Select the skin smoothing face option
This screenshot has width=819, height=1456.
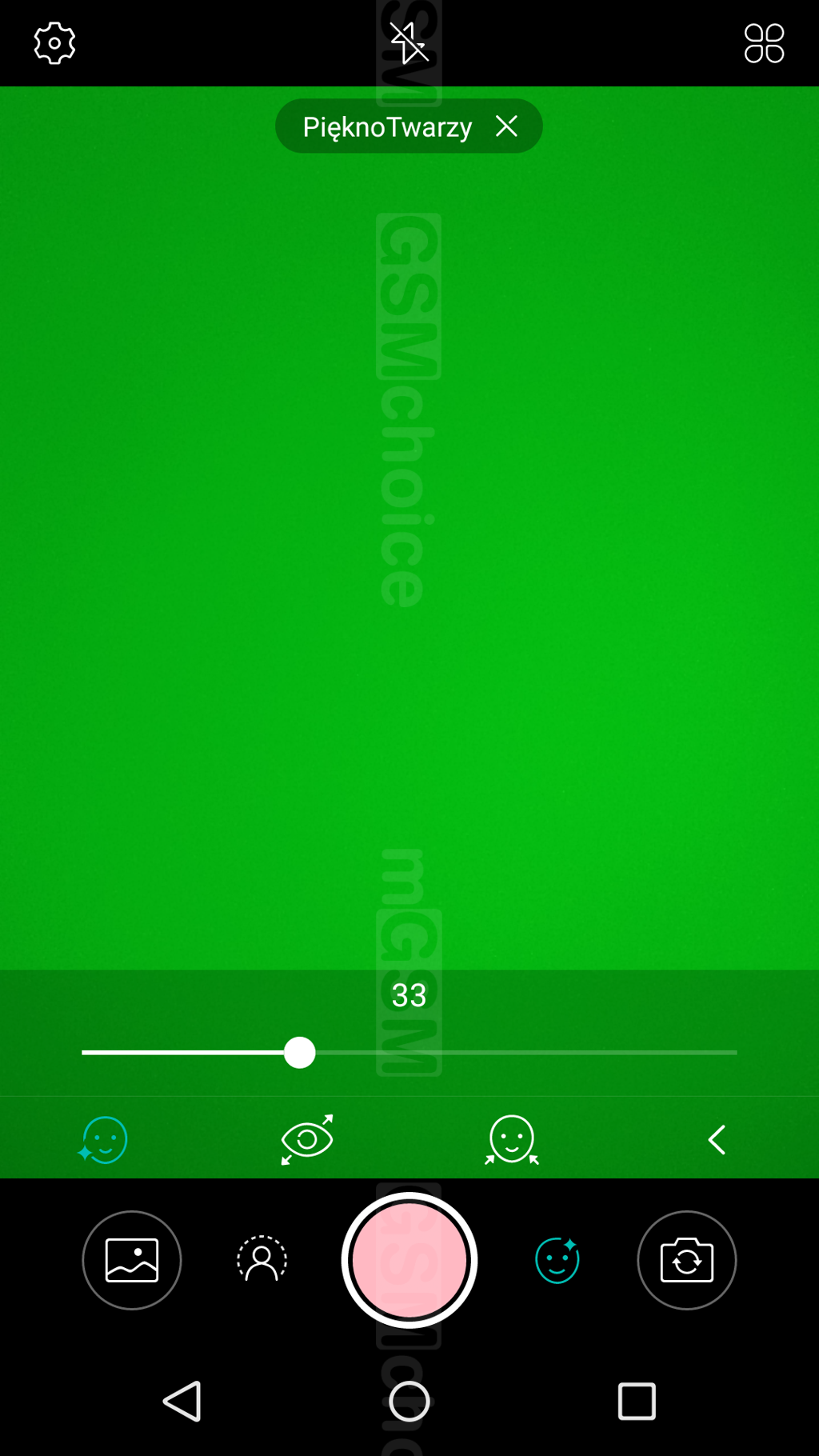[103, 1140]
